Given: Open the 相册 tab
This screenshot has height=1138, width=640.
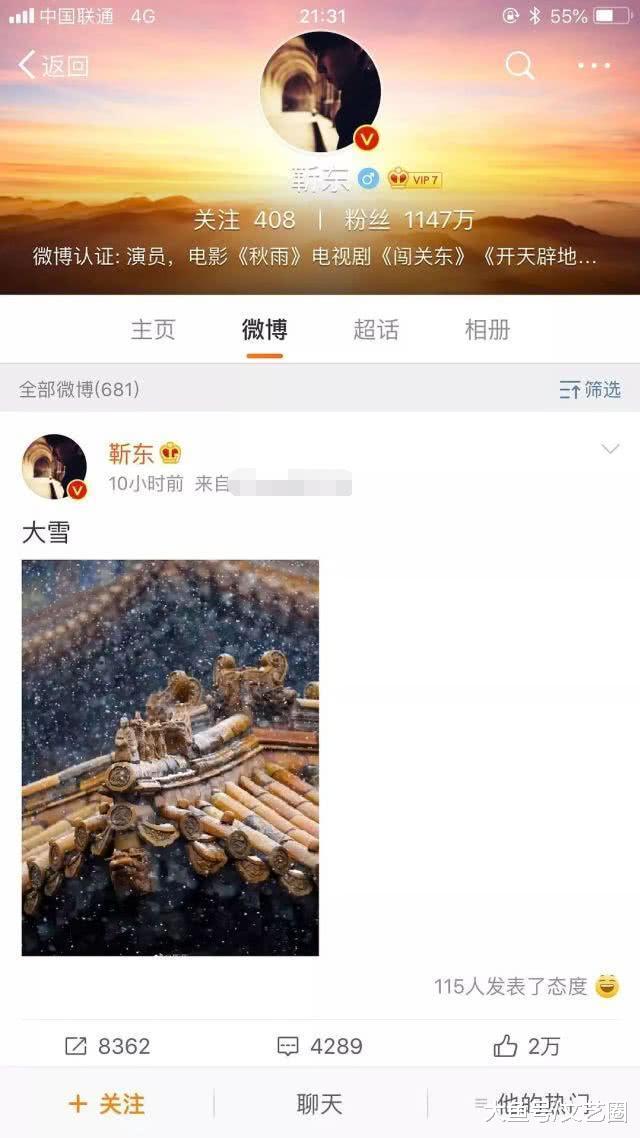Looking at the screenshot, I should pyautogui.click(x=487, y=330).
